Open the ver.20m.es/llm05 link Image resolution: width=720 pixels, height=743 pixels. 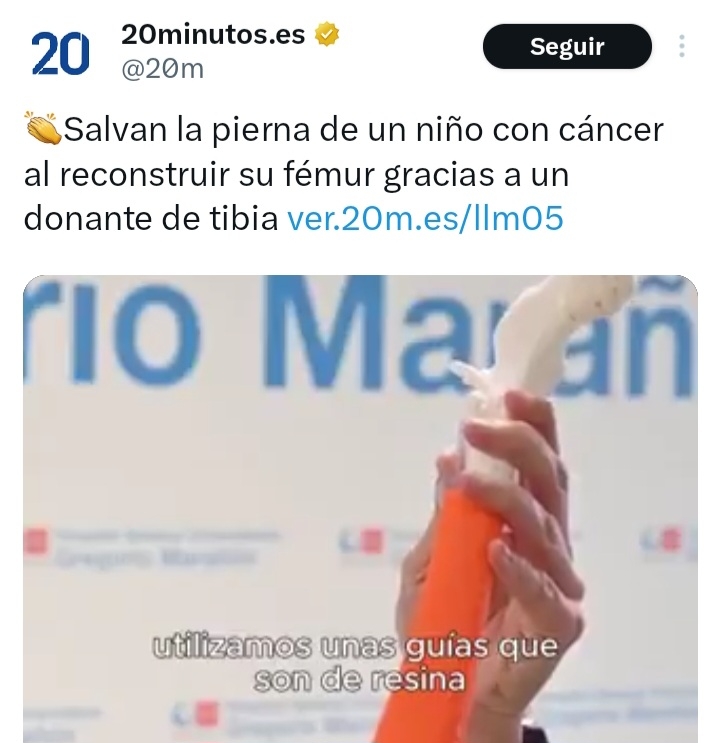[x=425, y=219]
